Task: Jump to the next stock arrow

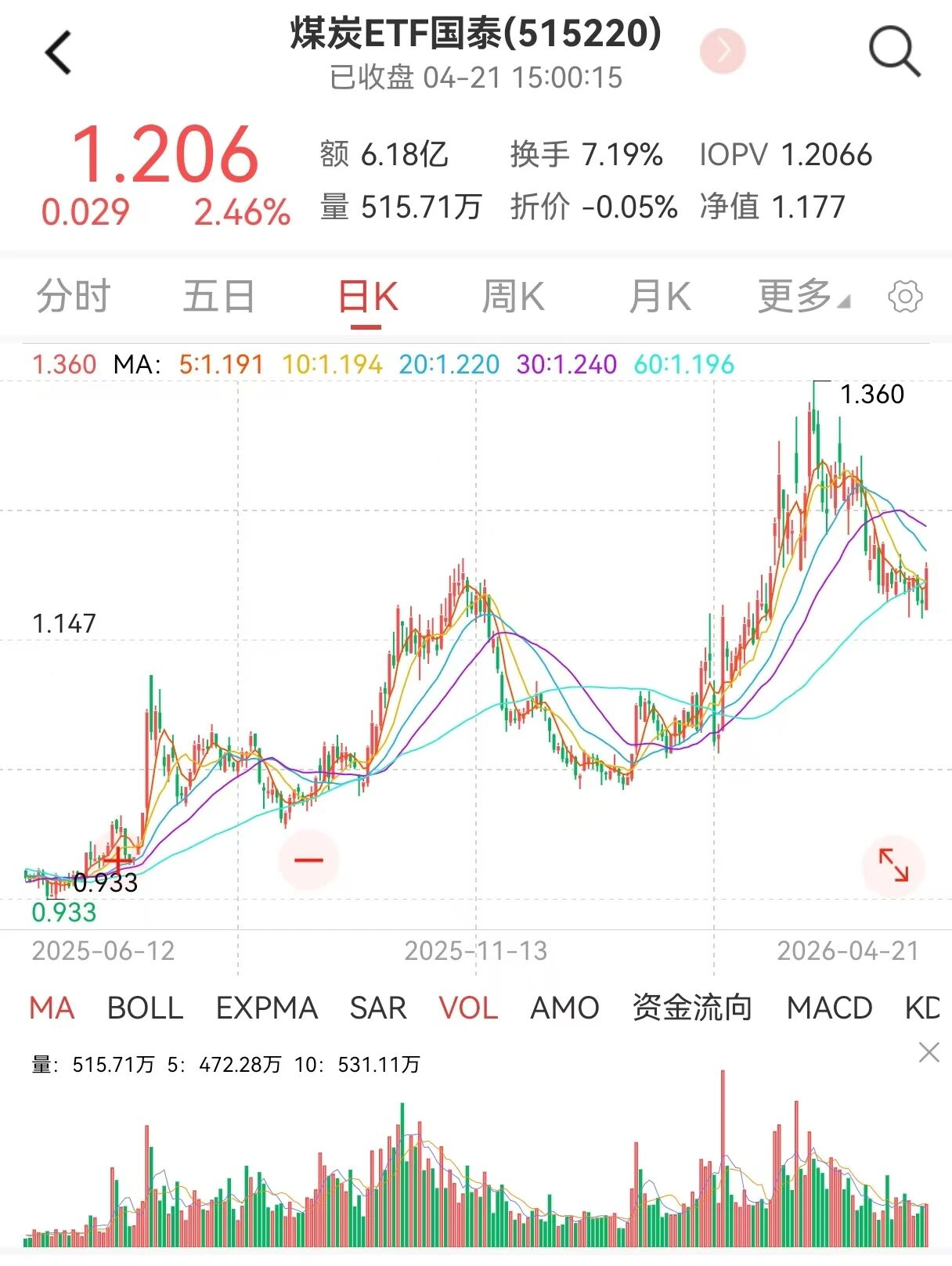Action: [723, 52]
